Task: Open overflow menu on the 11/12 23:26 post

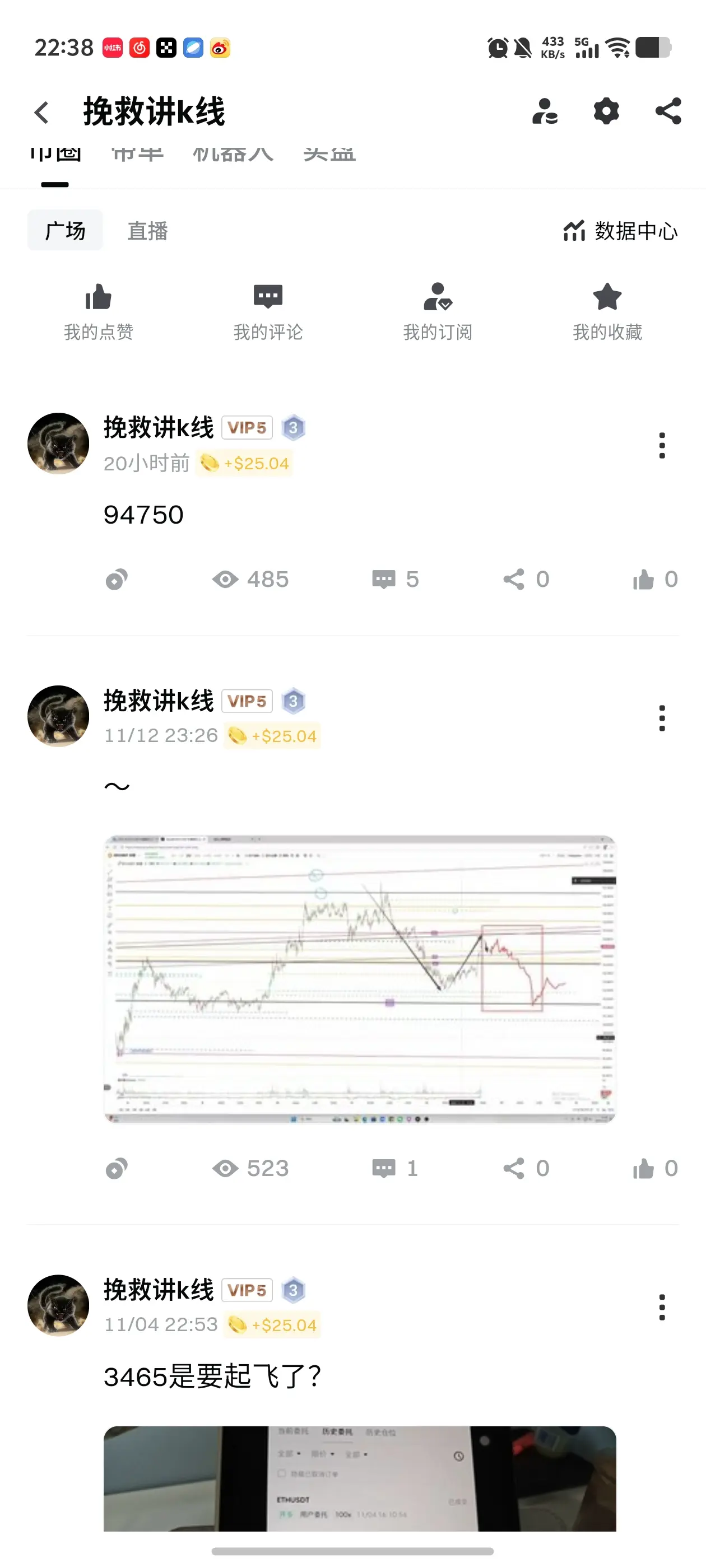Action: click(662, 718)
